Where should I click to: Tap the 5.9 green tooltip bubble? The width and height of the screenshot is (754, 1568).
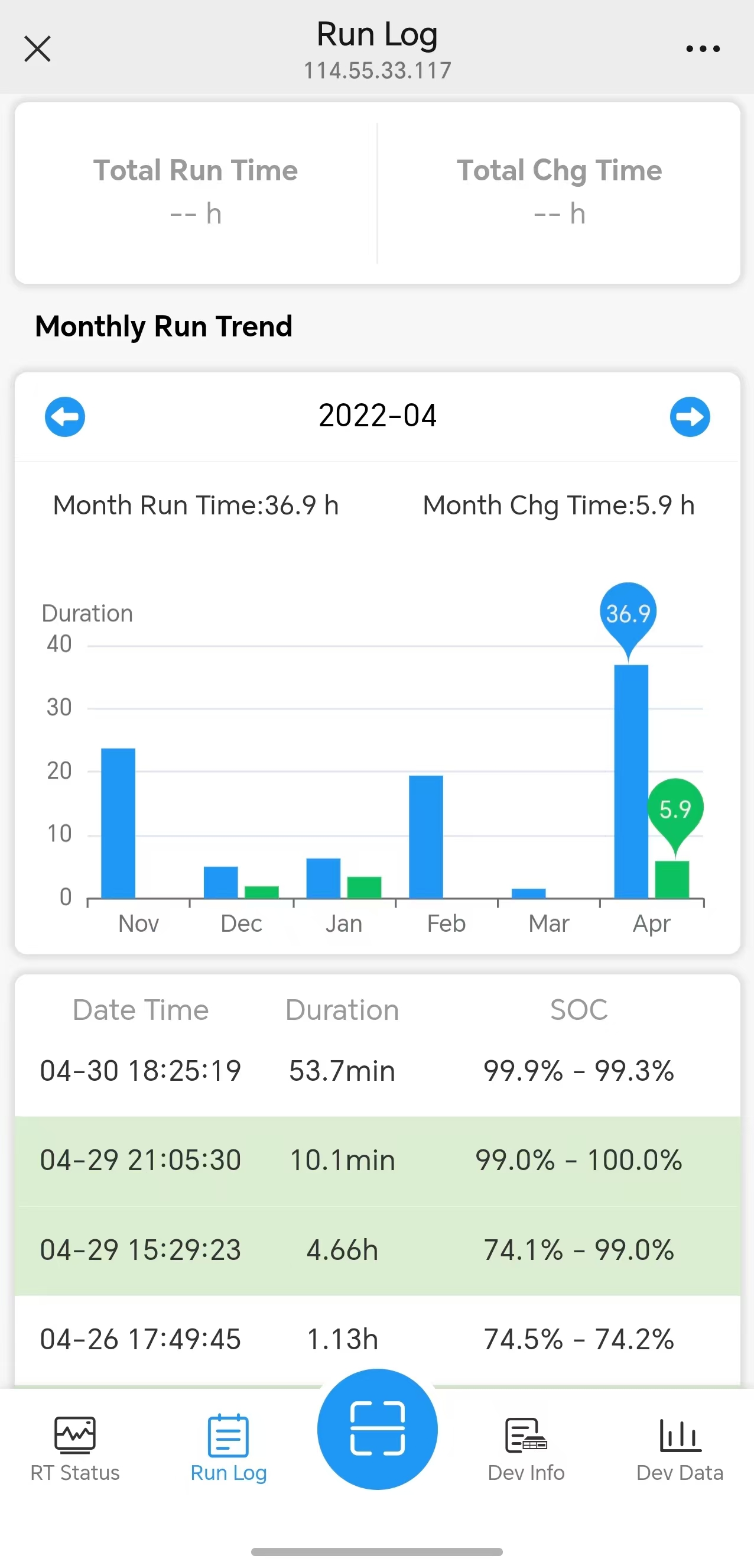[677, 809]
